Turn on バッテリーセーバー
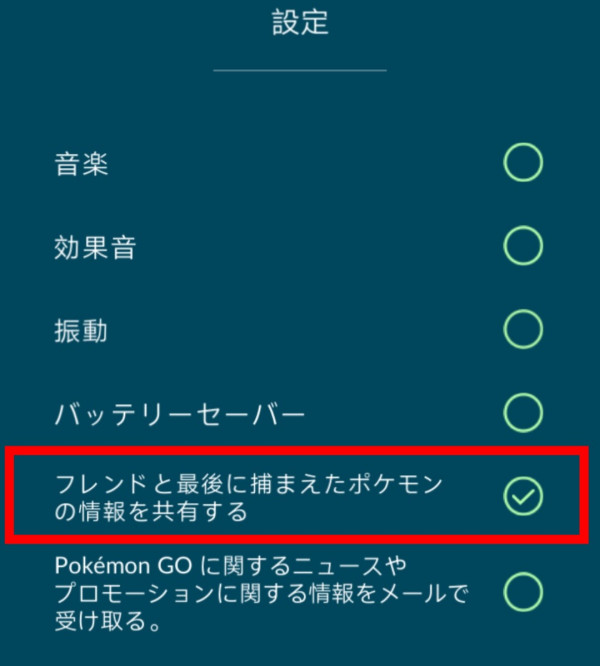Viewport: 600px width, 666px height. [x=522, y=411]
